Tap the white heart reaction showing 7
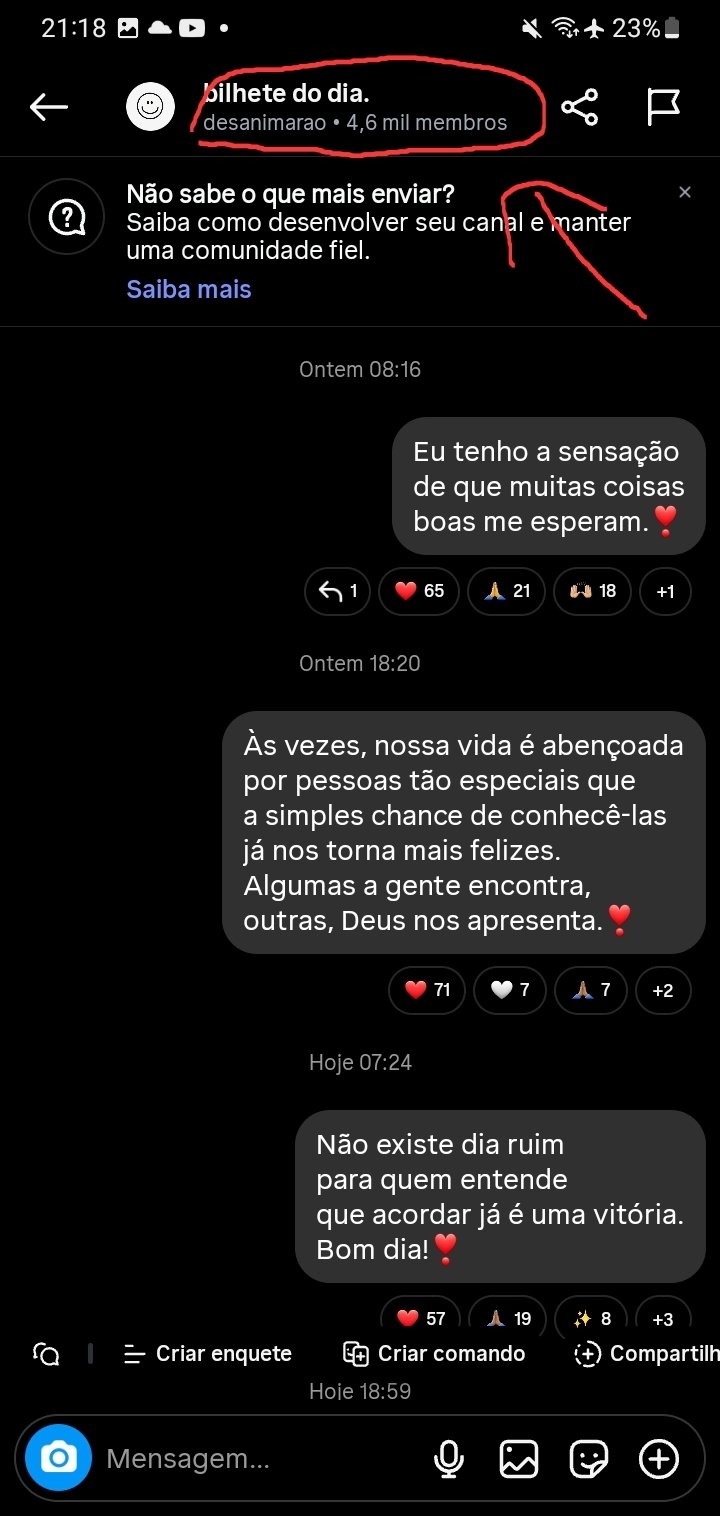 (510, 990)
